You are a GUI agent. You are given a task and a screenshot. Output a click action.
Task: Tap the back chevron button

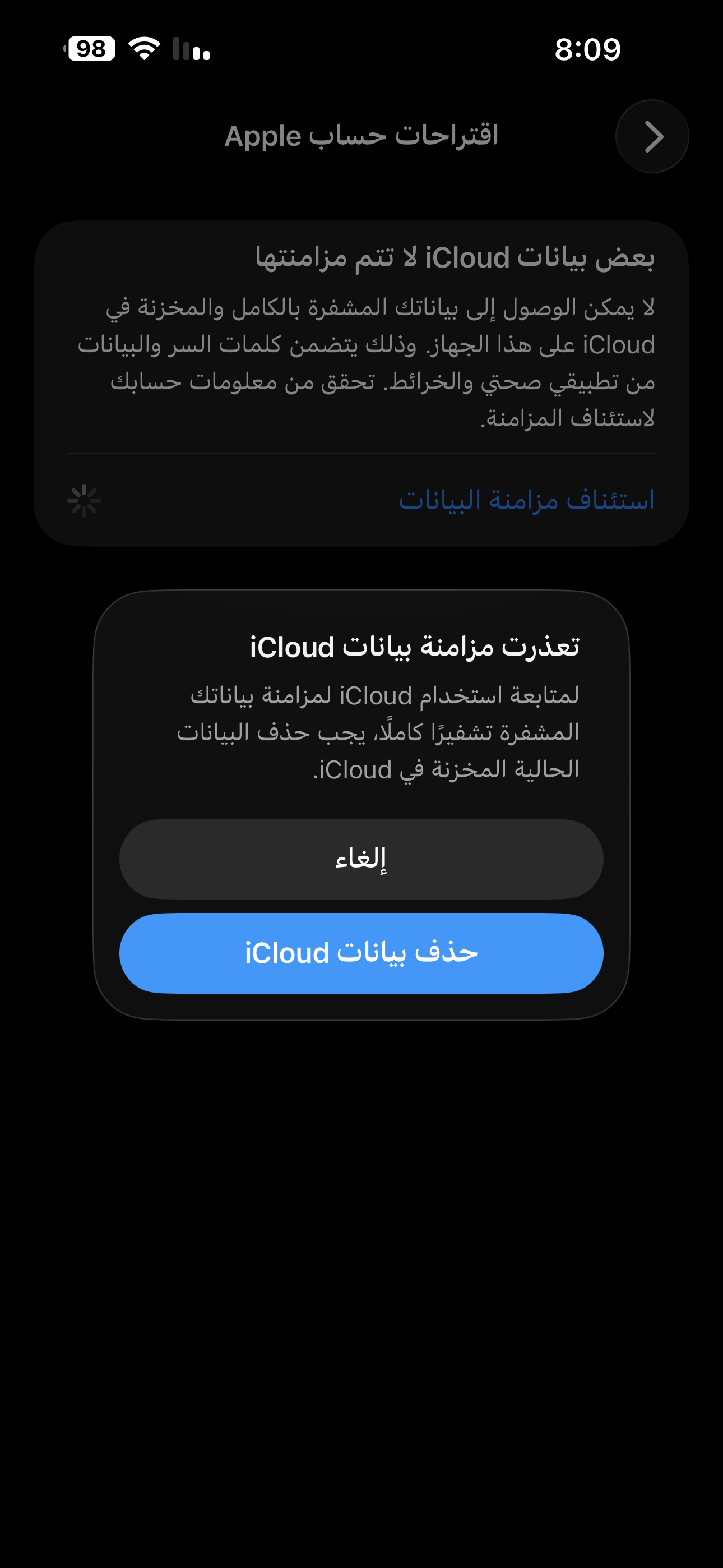pos(652,136)
